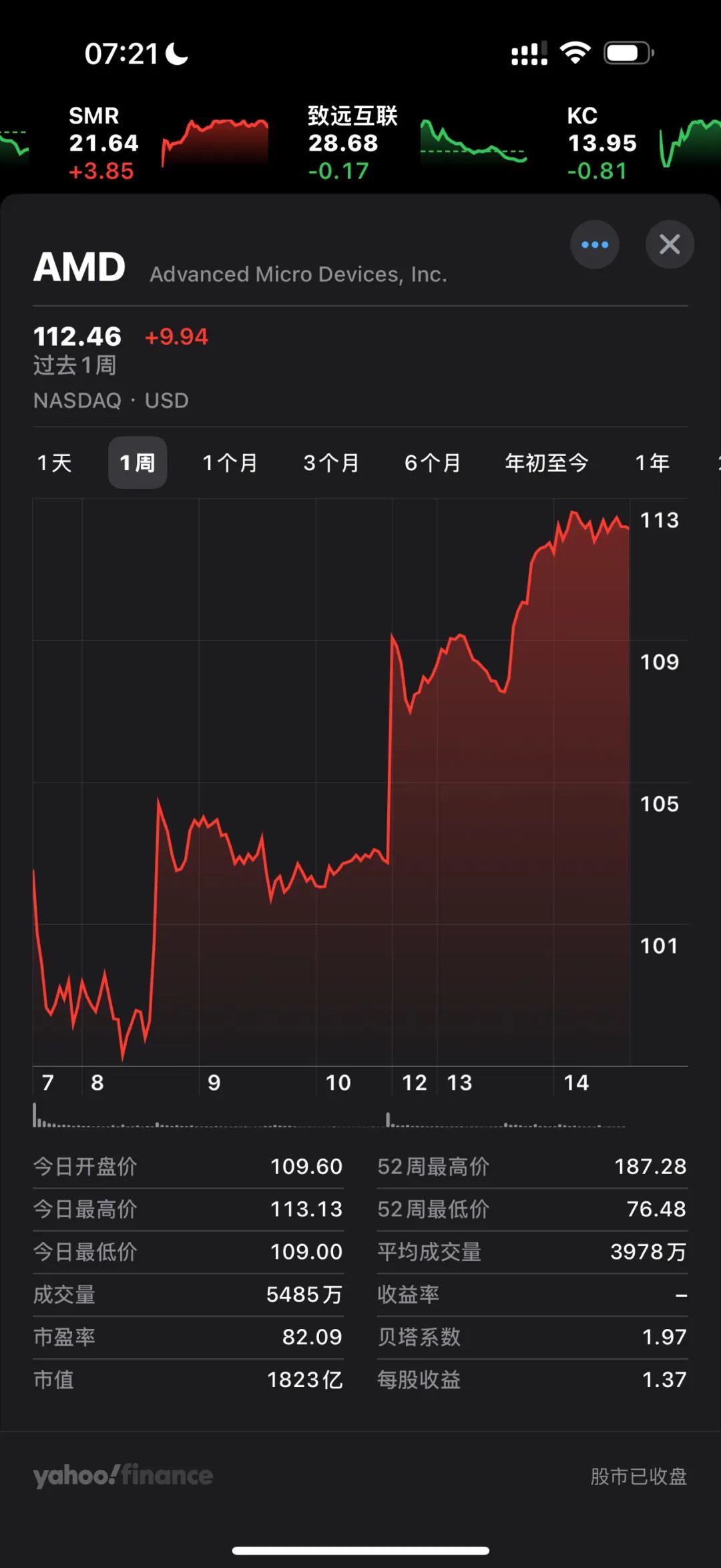Open the SMR ticker in the top strip
The height and width of the screenshot is (1568, 721).
click(x=168, y=143)
